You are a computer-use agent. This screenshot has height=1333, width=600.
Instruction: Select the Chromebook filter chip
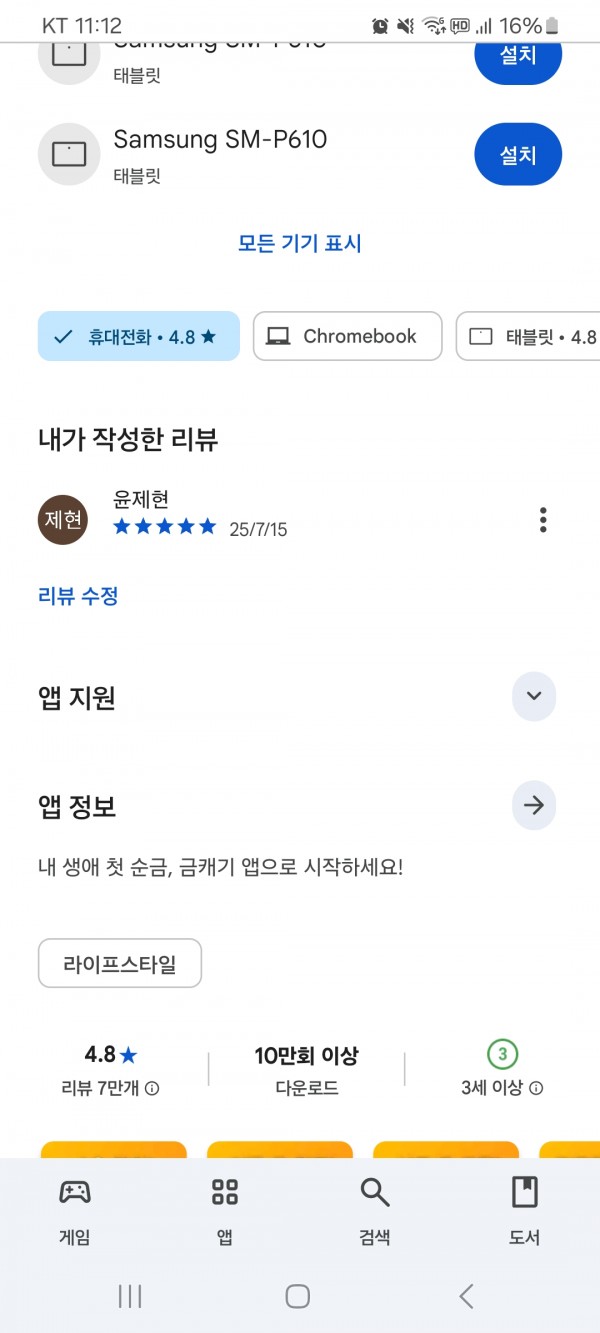(x=347, y=336)
